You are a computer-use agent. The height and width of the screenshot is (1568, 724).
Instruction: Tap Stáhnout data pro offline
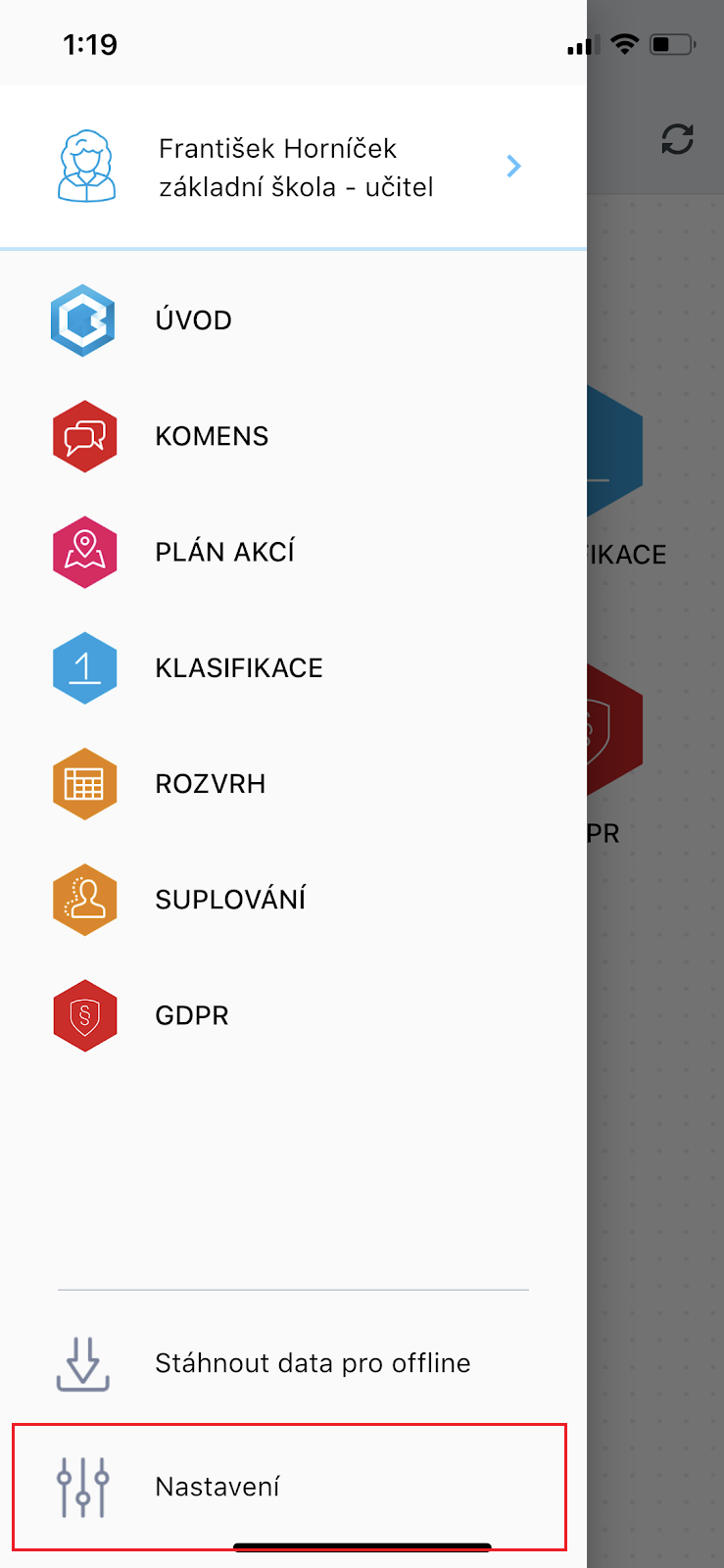(312, 1363)
